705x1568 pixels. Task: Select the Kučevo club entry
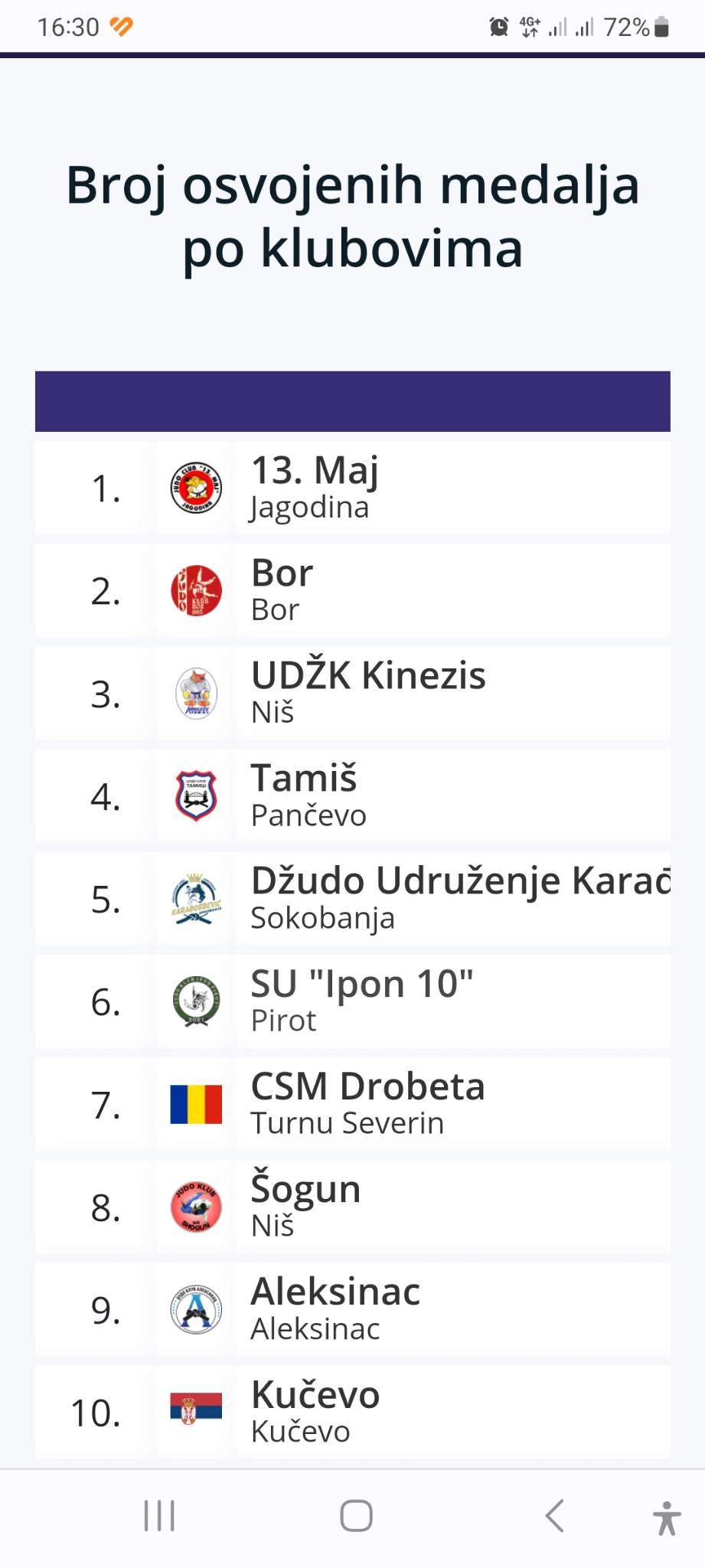coord(352,1412)
